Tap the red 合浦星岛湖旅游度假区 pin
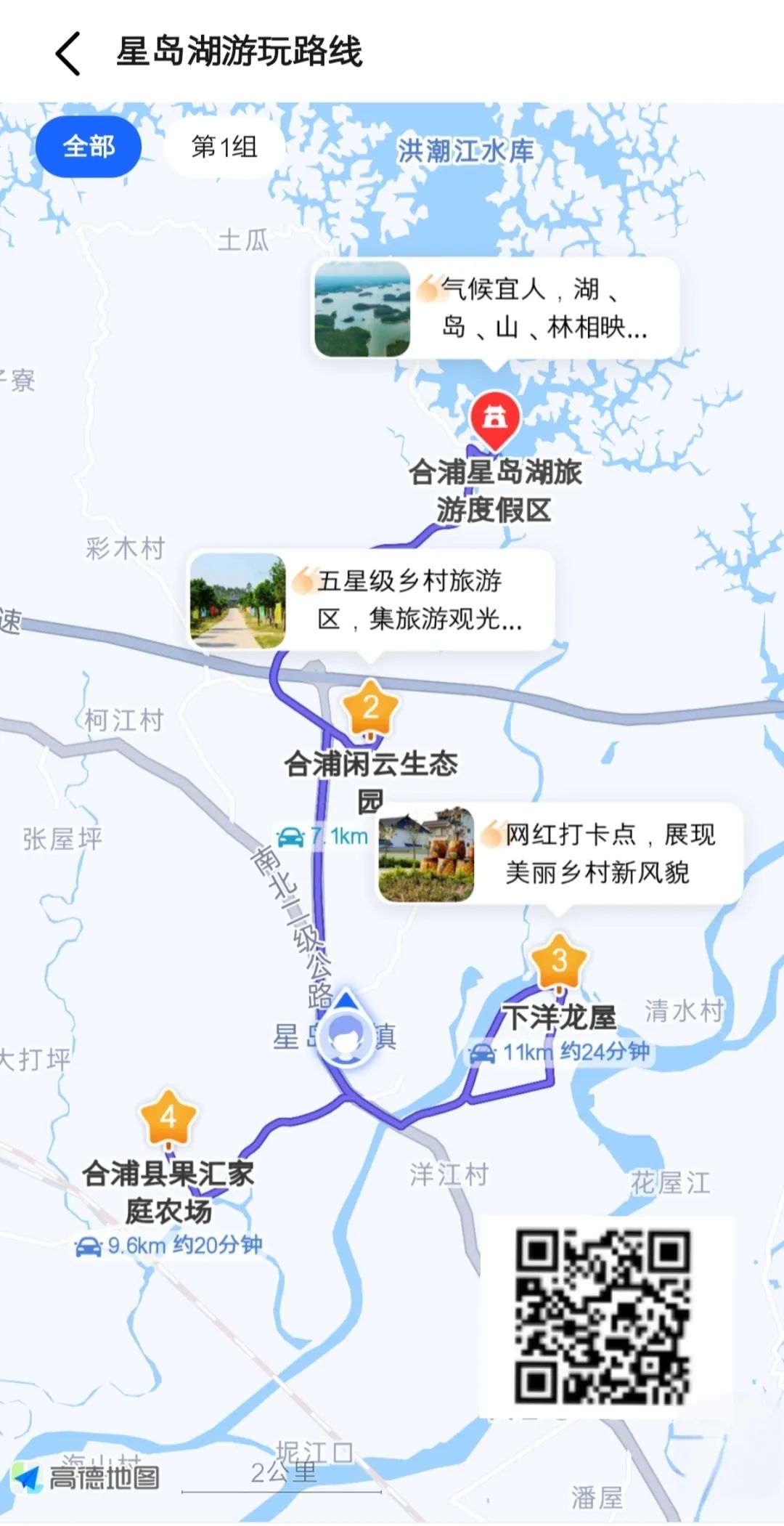Screen dimensions: 784x1526 (495, 419)
